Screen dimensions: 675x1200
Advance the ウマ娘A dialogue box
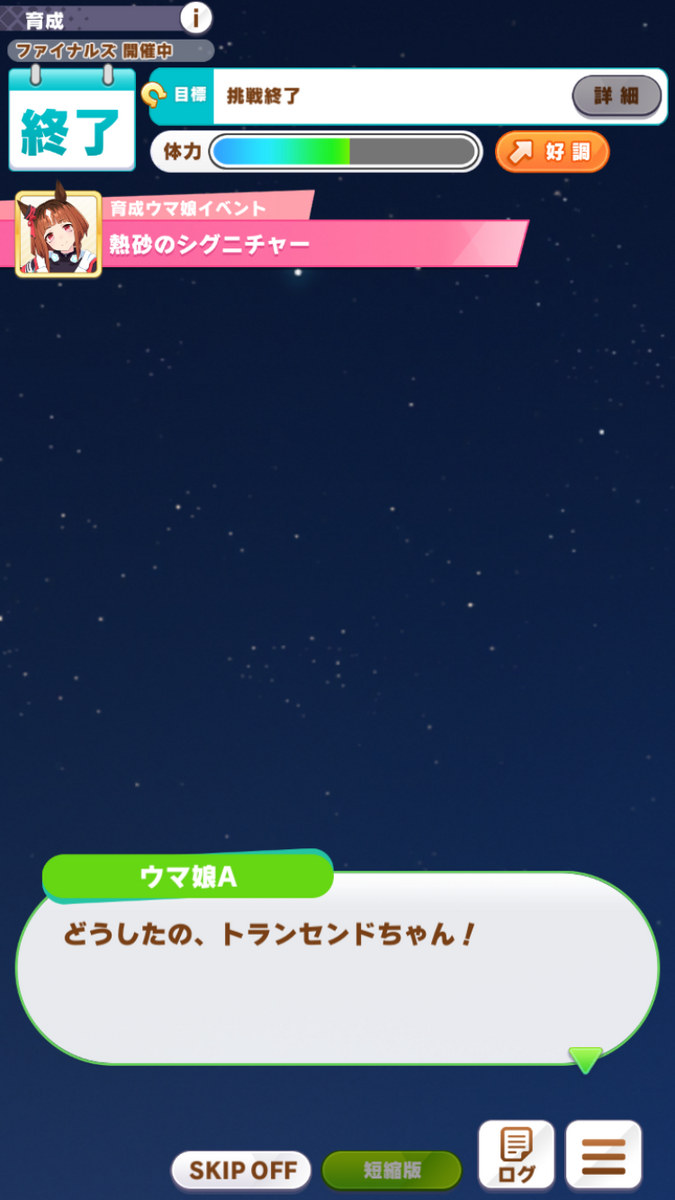click(x=337, y=968)
